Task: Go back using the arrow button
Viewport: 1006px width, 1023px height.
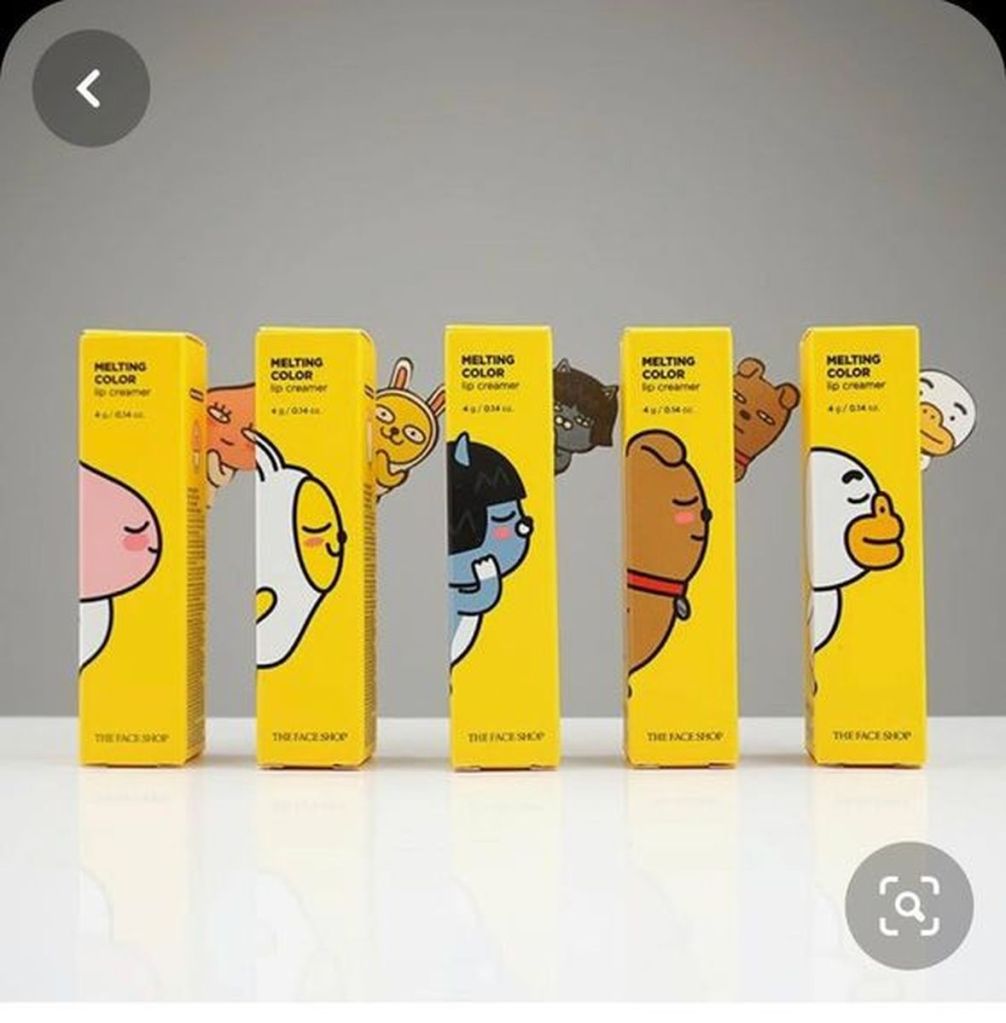Action: 90,89
